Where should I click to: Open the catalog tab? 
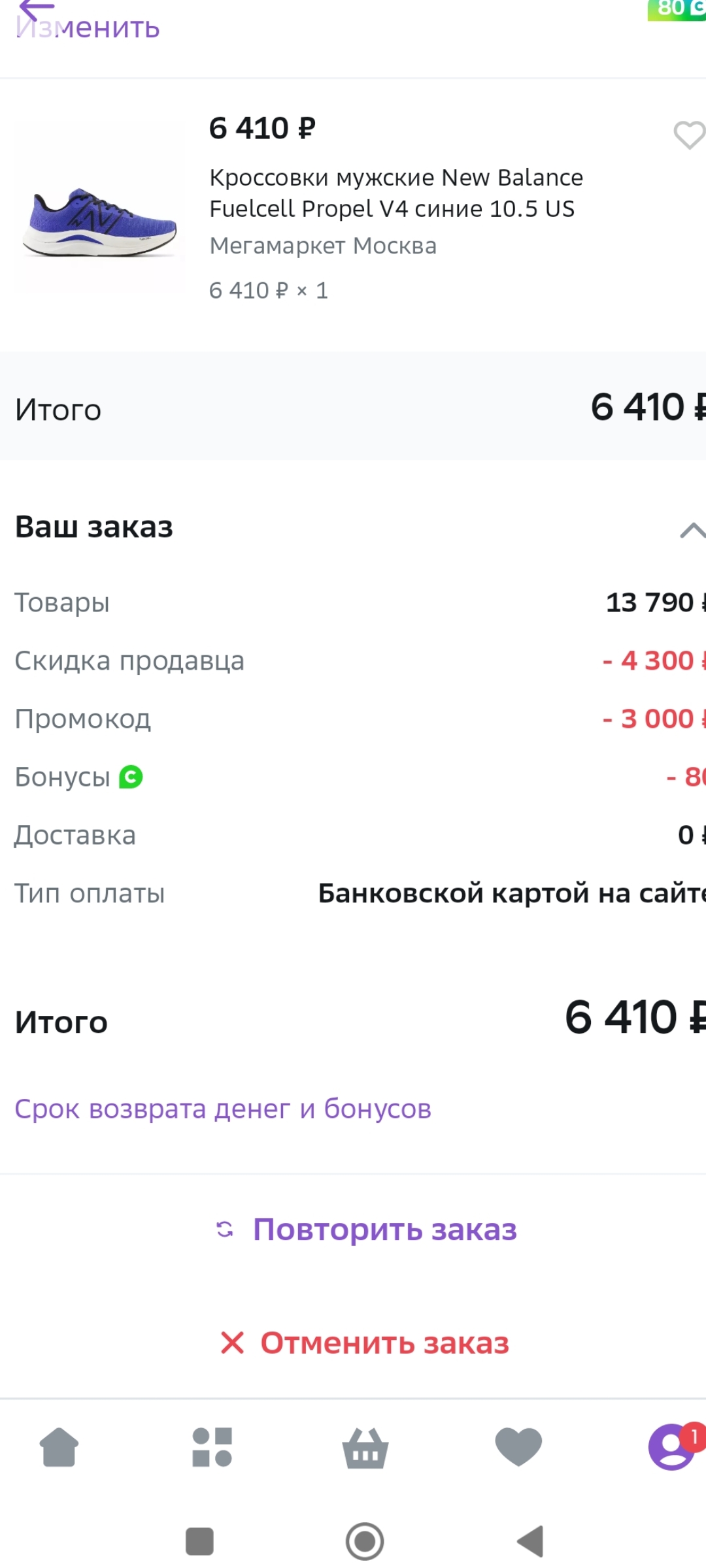coord(212,1447)
